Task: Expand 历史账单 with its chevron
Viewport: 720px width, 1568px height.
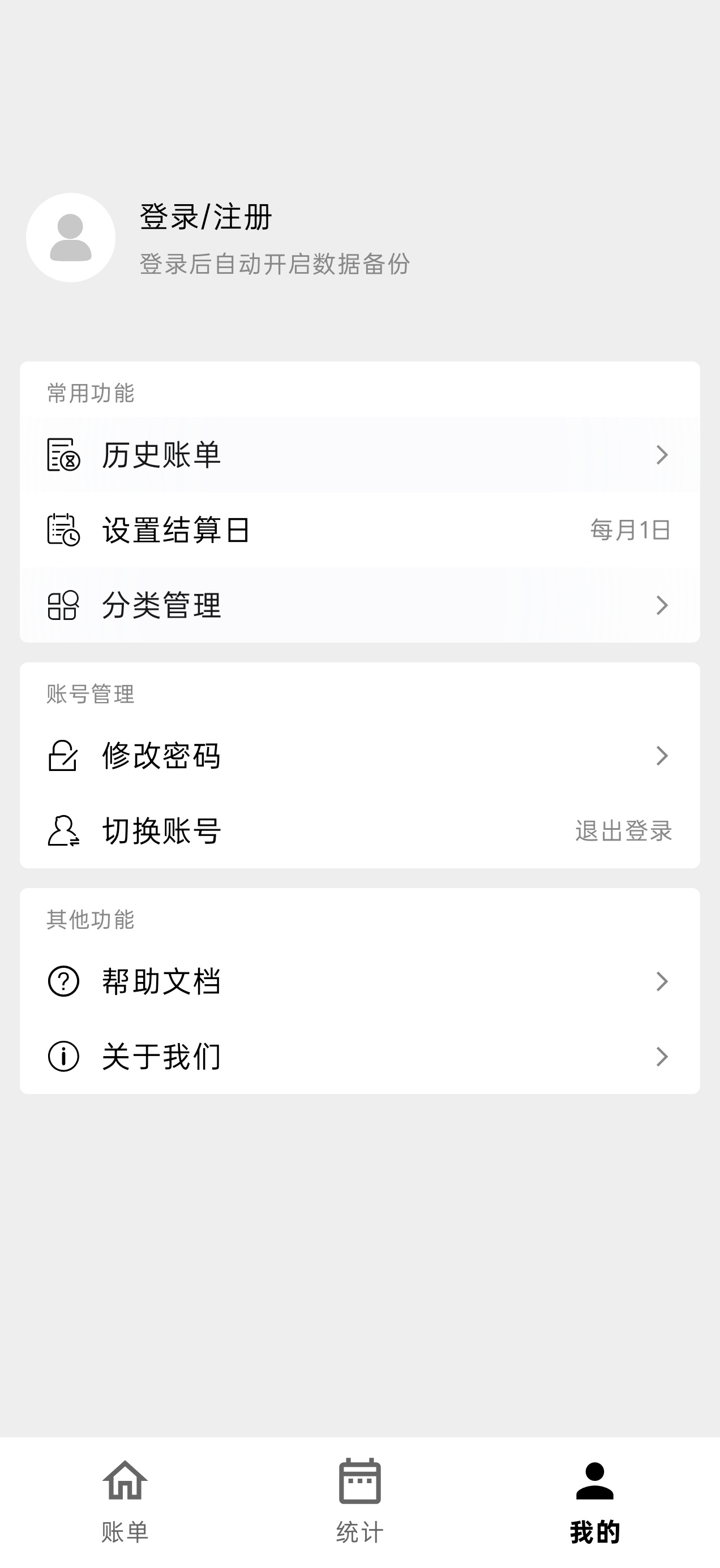Action: (662, 454)
